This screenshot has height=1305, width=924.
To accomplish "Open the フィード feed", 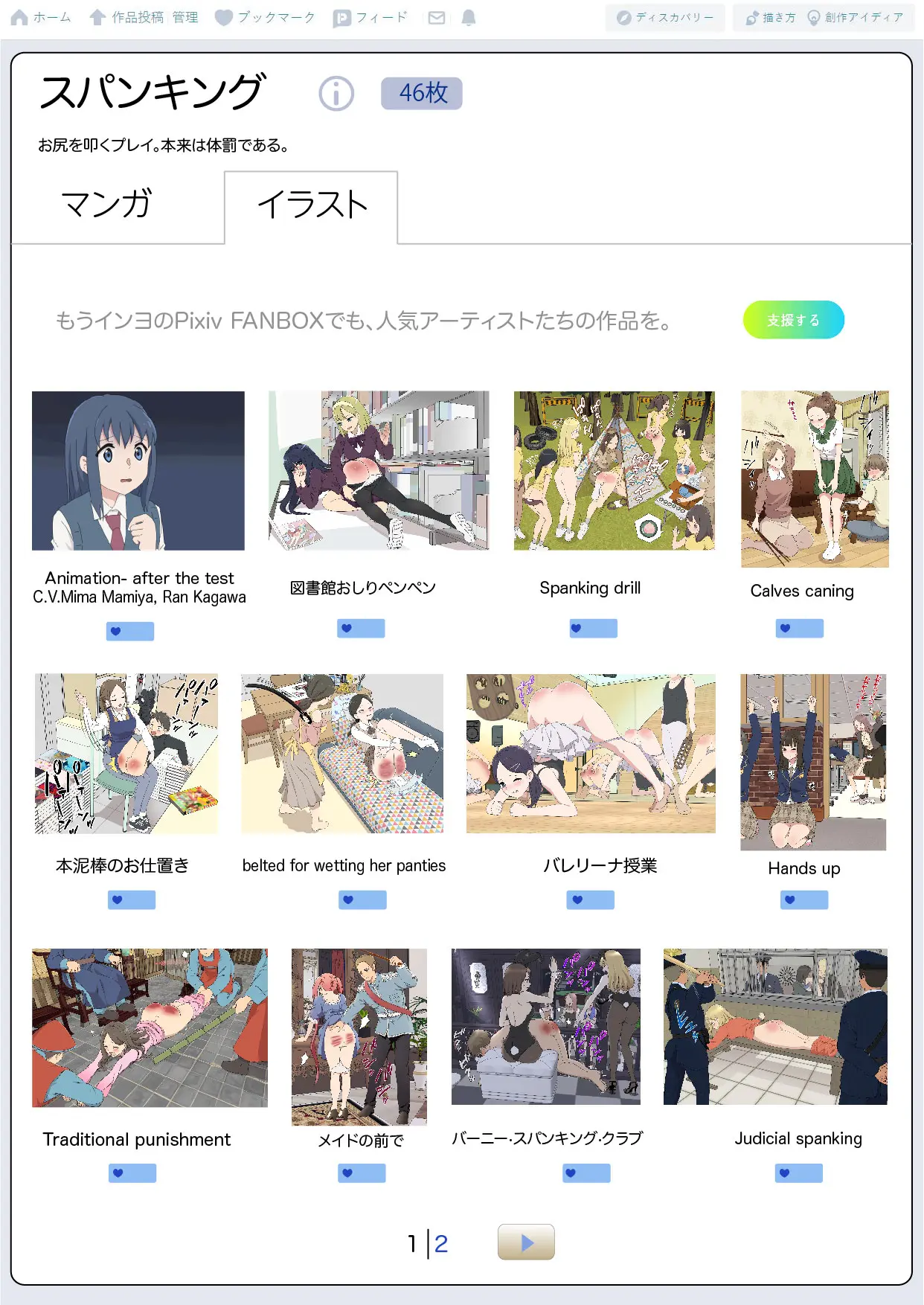I will pos(370,17).
